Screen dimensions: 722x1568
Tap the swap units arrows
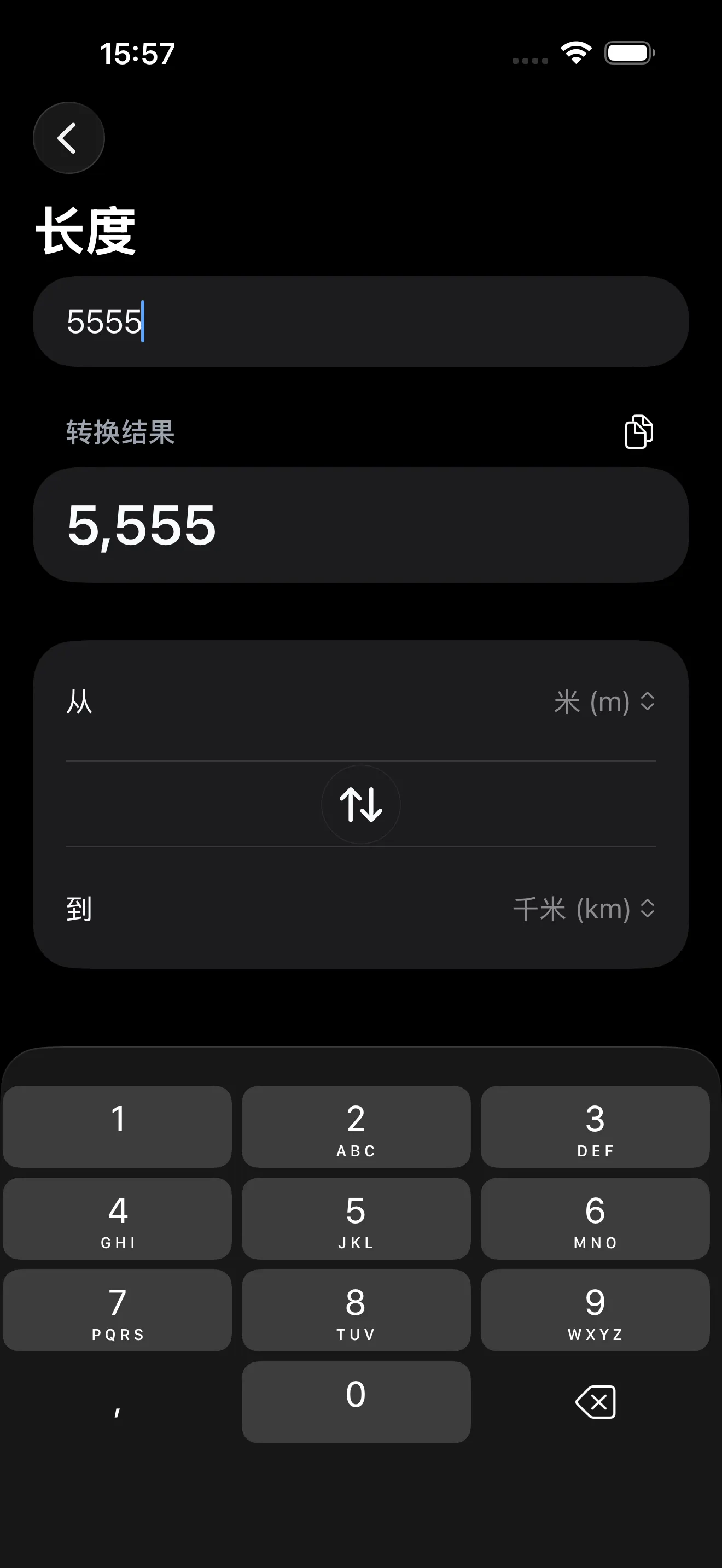360,805
